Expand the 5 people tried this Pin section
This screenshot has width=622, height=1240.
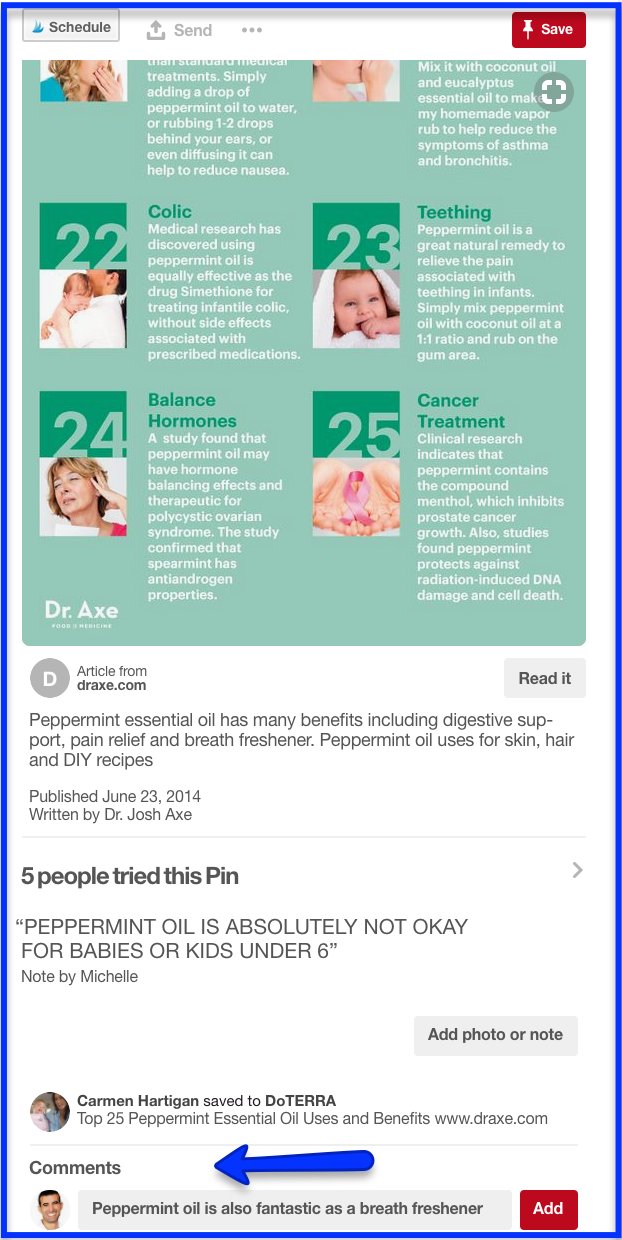point(302,875)
